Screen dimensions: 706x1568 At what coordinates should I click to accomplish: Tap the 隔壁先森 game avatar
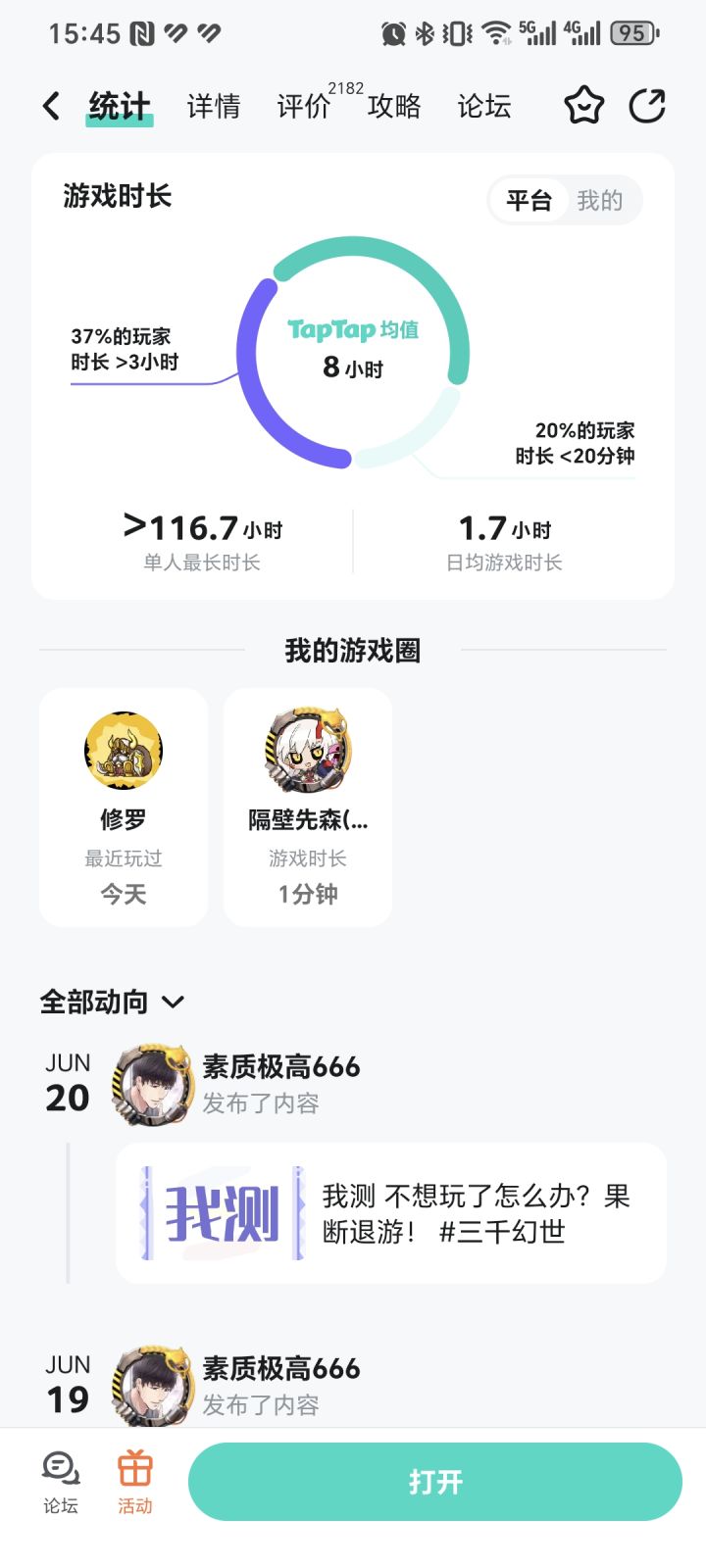[x=307, y=750]
